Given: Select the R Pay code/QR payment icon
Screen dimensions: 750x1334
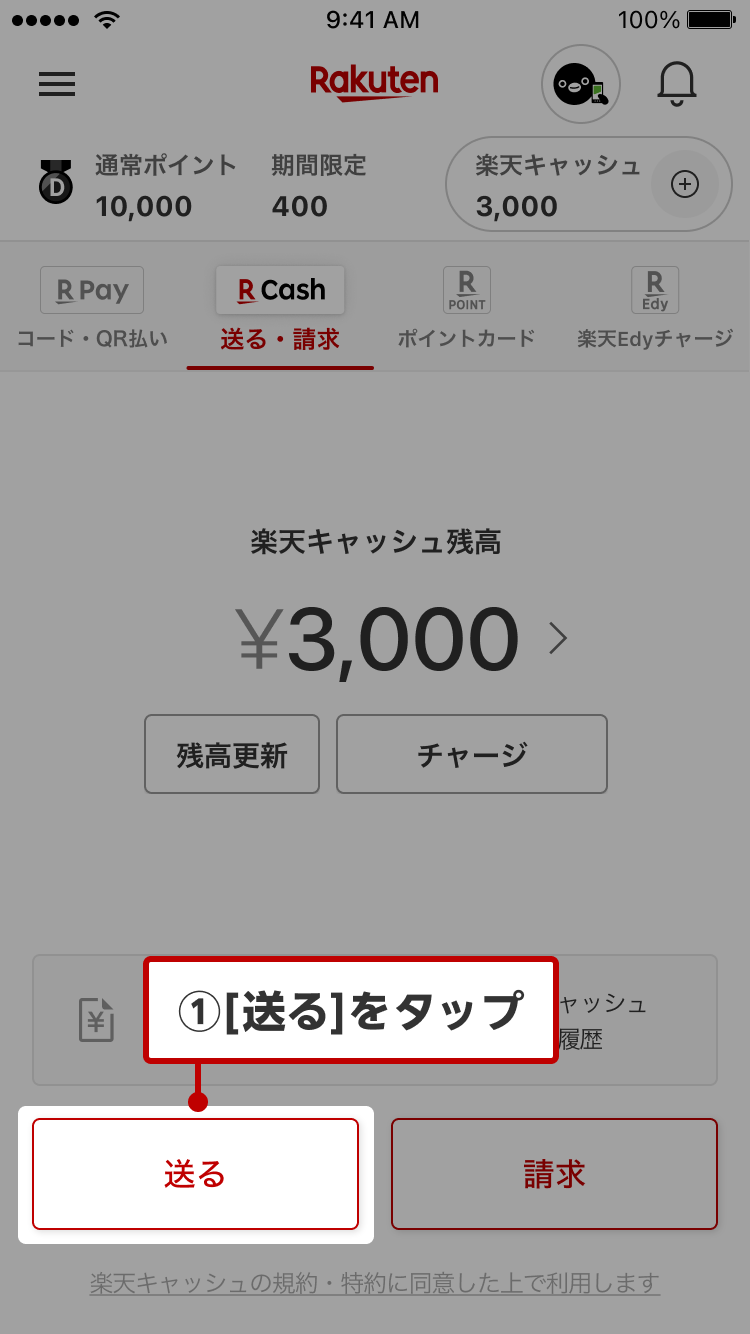Looking at the screenshot, I should (91, 290).
